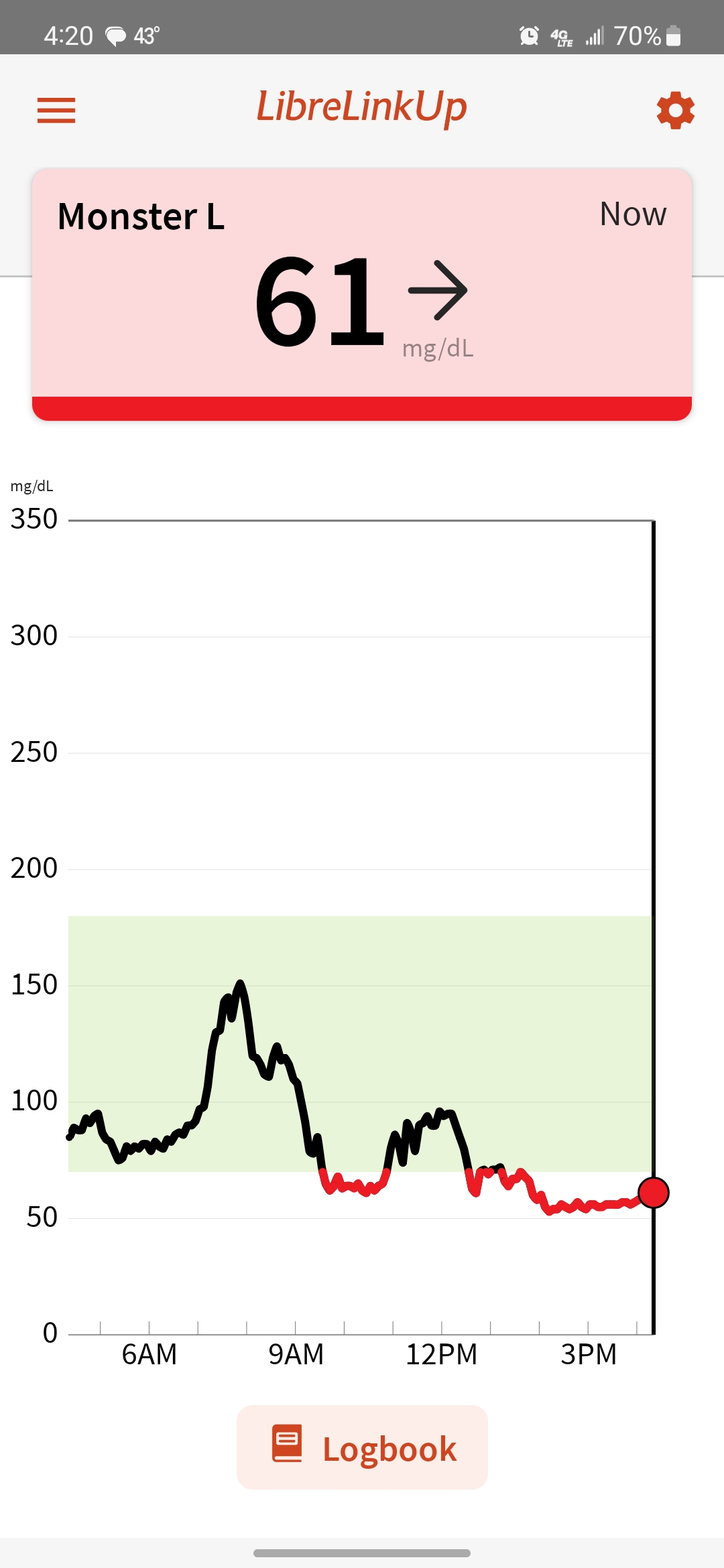Viewport: 724px width, 1568px height.
Task: Open the hamburger menu
Action: (x=56, y=110)
